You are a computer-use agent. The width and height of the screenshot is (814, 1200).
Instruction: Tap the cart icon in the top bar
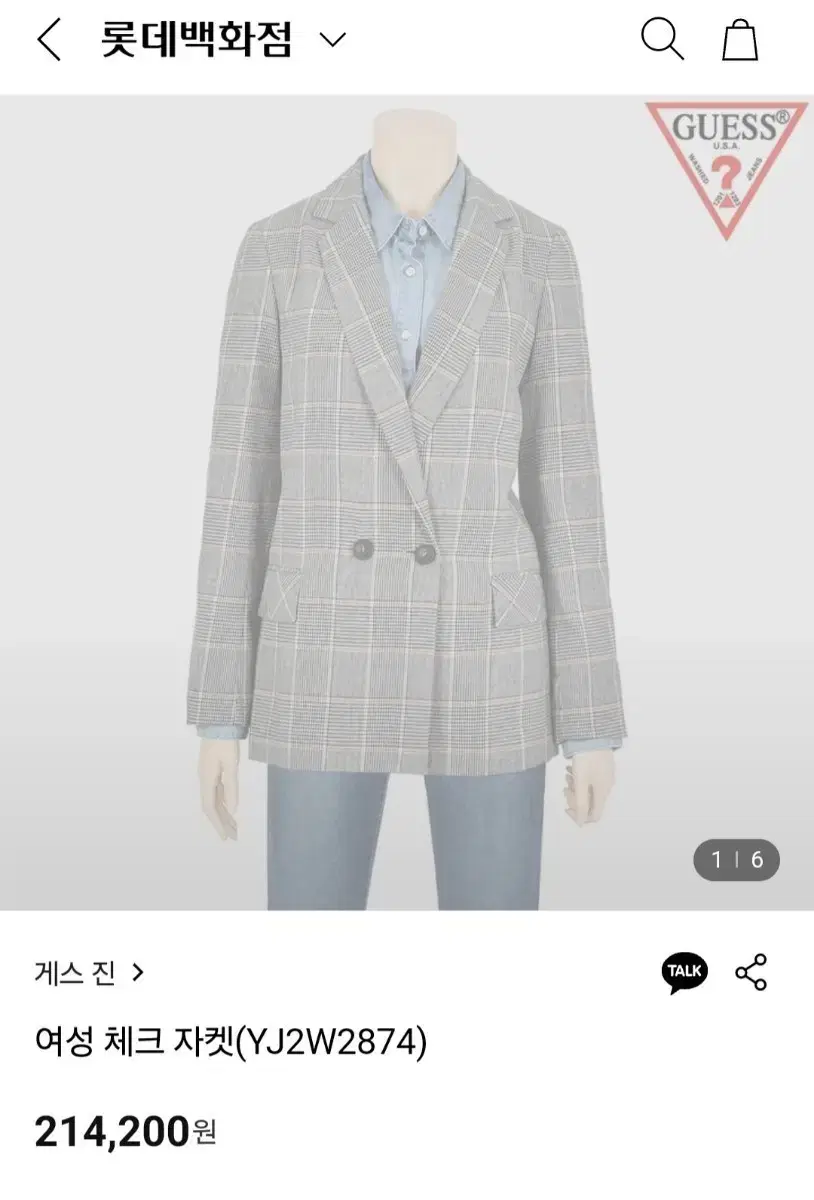tap(739, 40)
